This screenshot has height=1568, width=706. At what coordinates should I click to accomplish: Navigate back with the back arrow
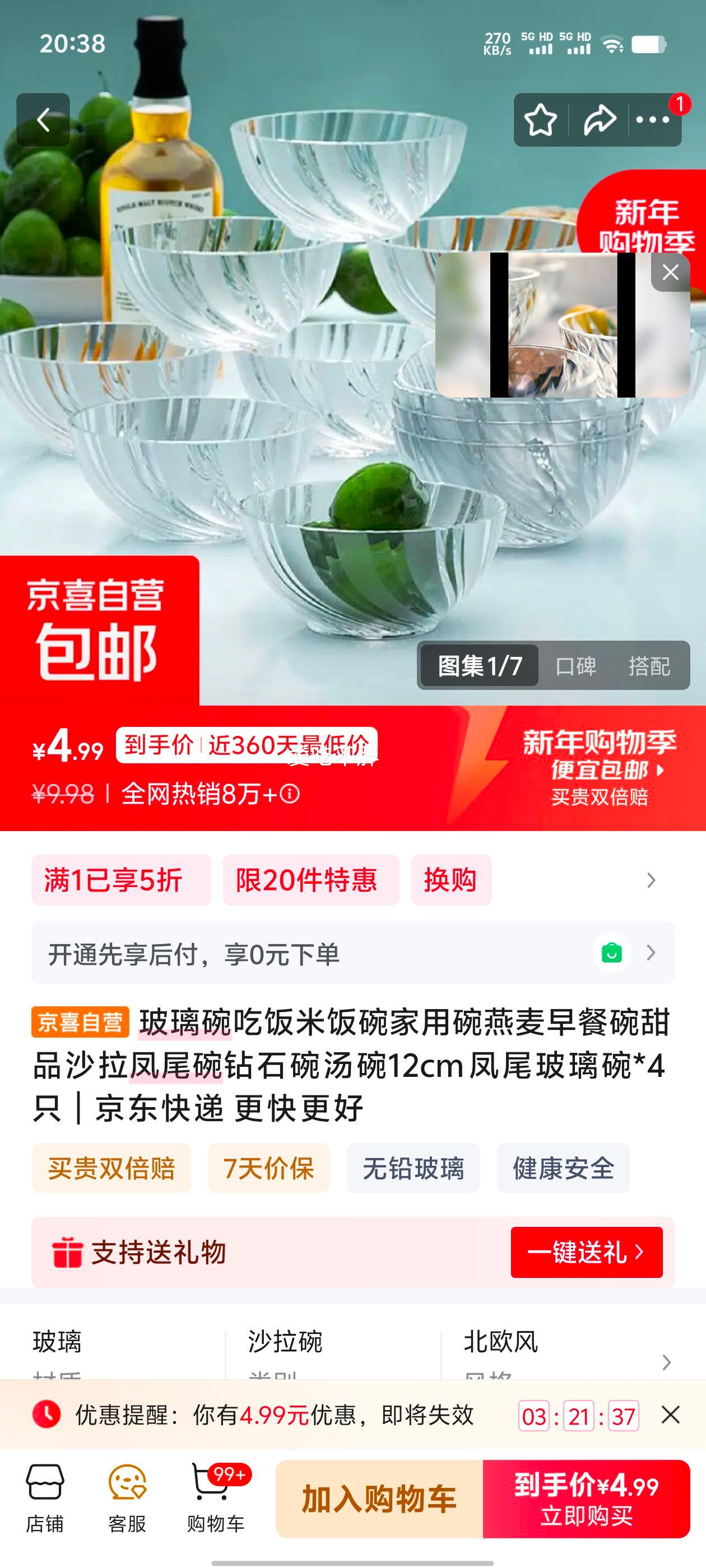click(43, 119)
